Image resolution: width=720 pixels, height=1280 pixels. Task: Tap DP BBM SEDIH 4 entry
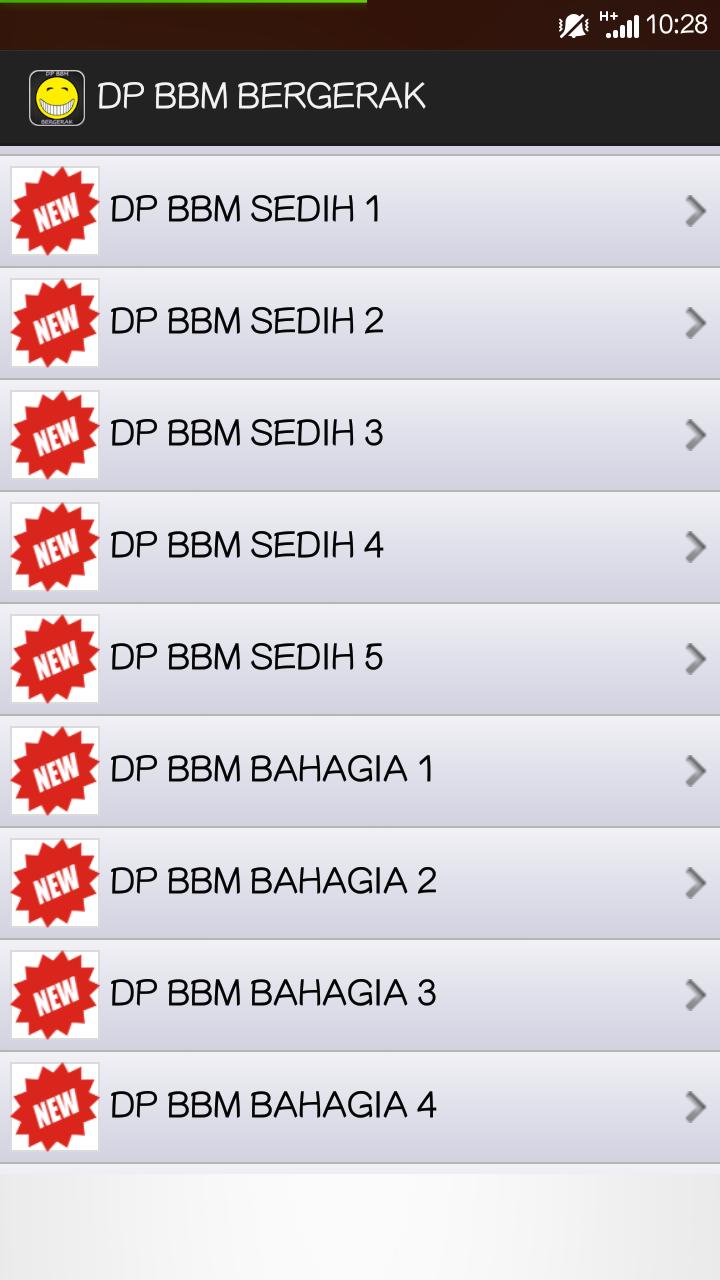[360, 547]
